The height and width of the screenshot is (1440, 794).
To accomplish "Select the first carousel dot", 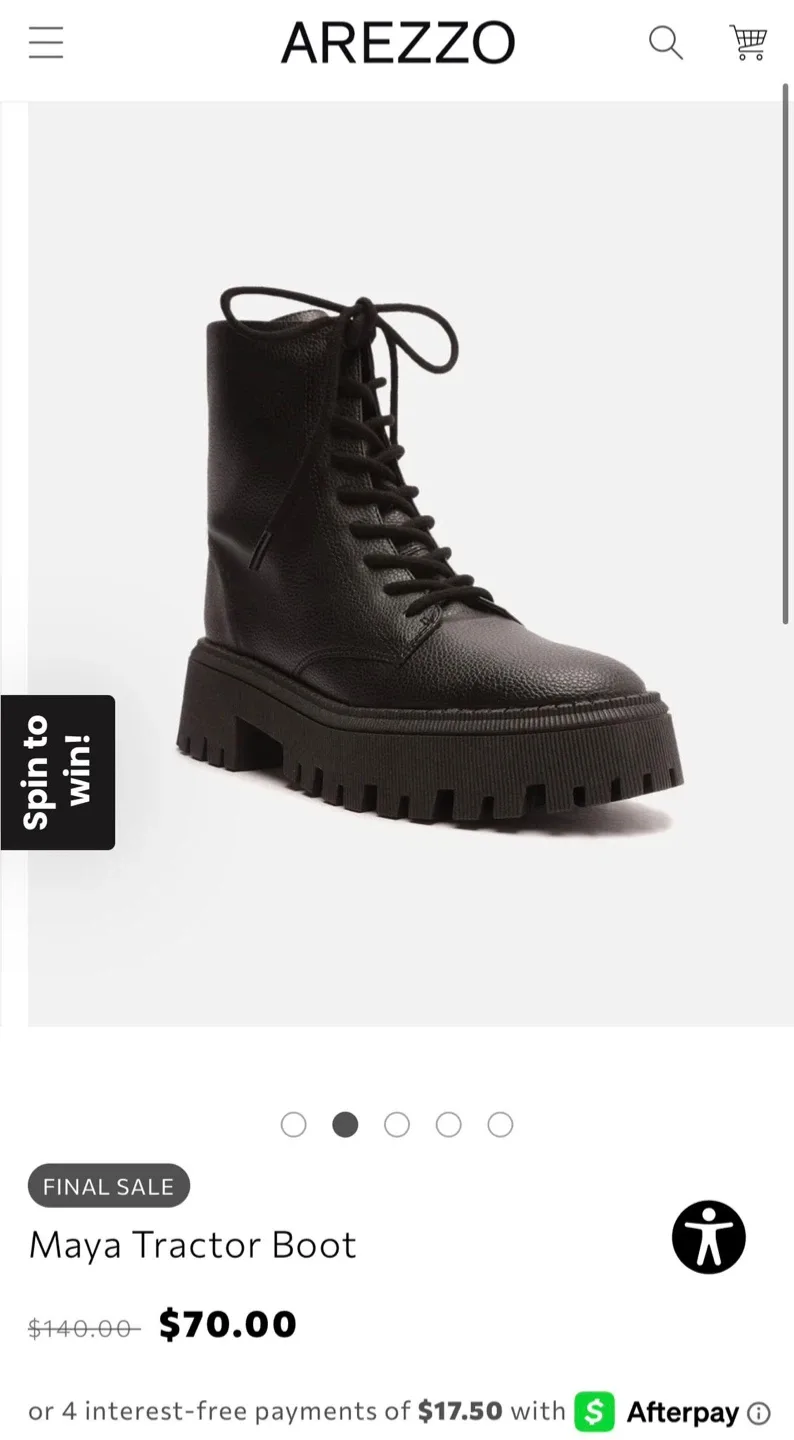I will [293, 1124].
